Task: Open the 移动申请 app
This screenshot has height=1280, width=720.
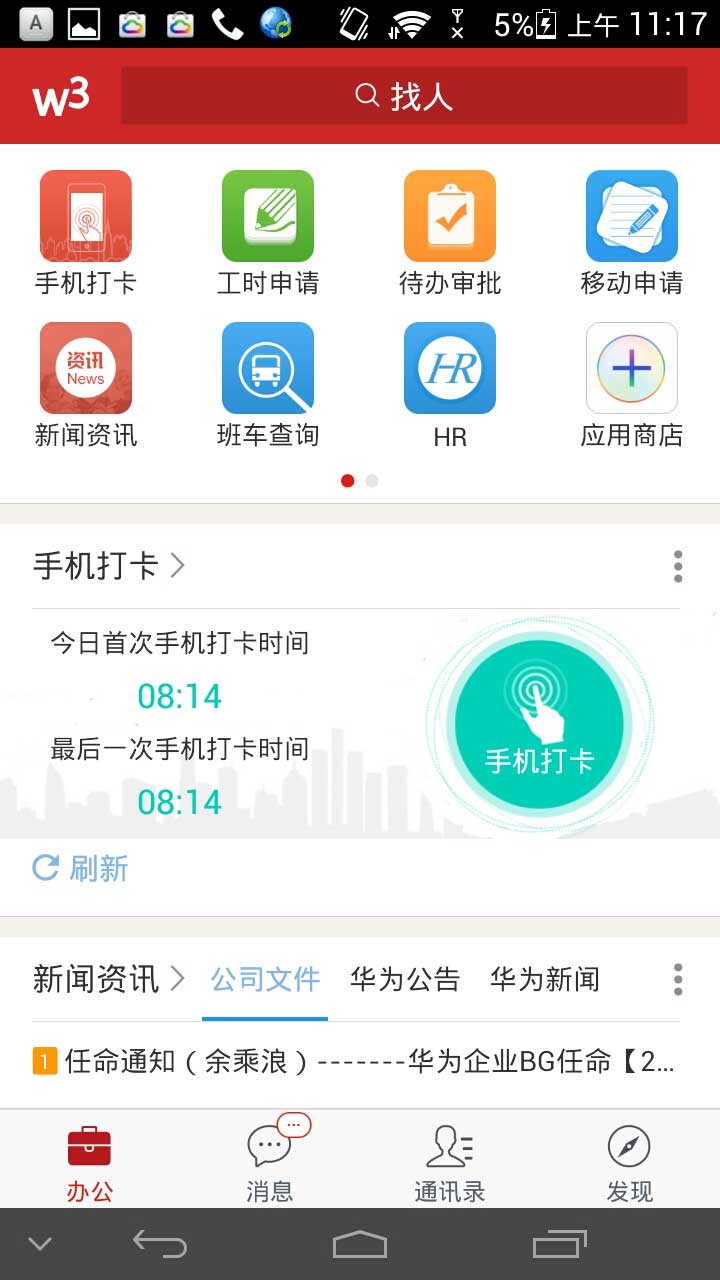Action: pos(632,217)
